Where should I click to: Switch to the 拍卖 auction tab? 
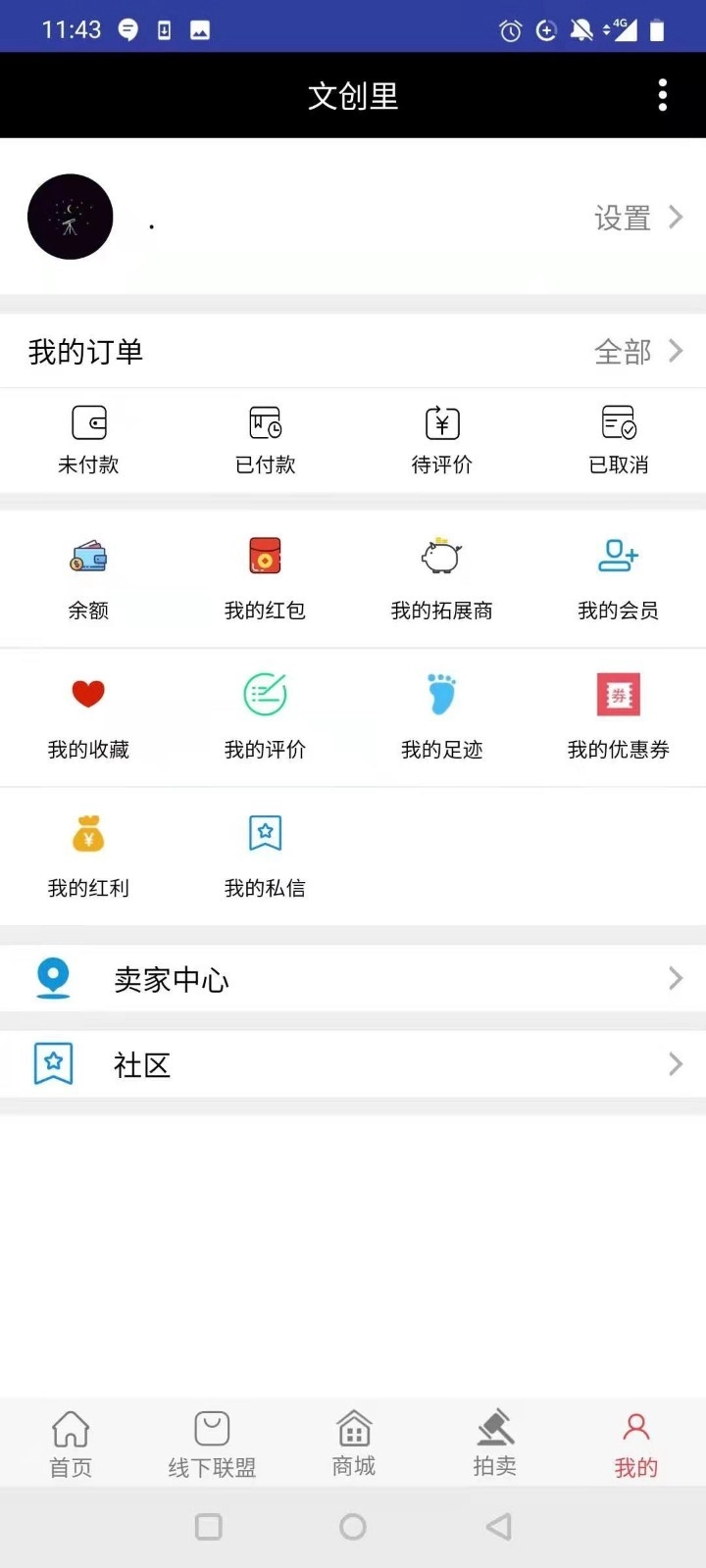[494, 1443]
